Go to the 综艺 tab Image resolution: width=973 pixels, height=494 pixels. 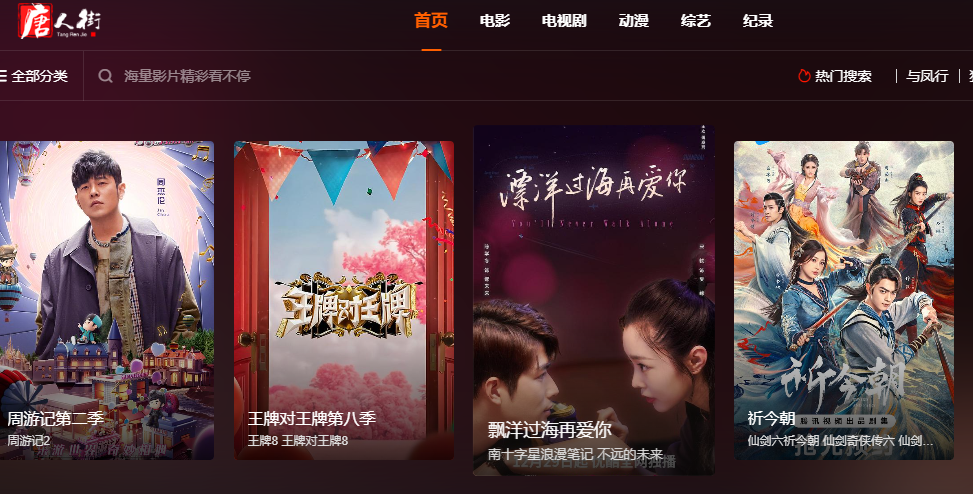coord(696,21)
